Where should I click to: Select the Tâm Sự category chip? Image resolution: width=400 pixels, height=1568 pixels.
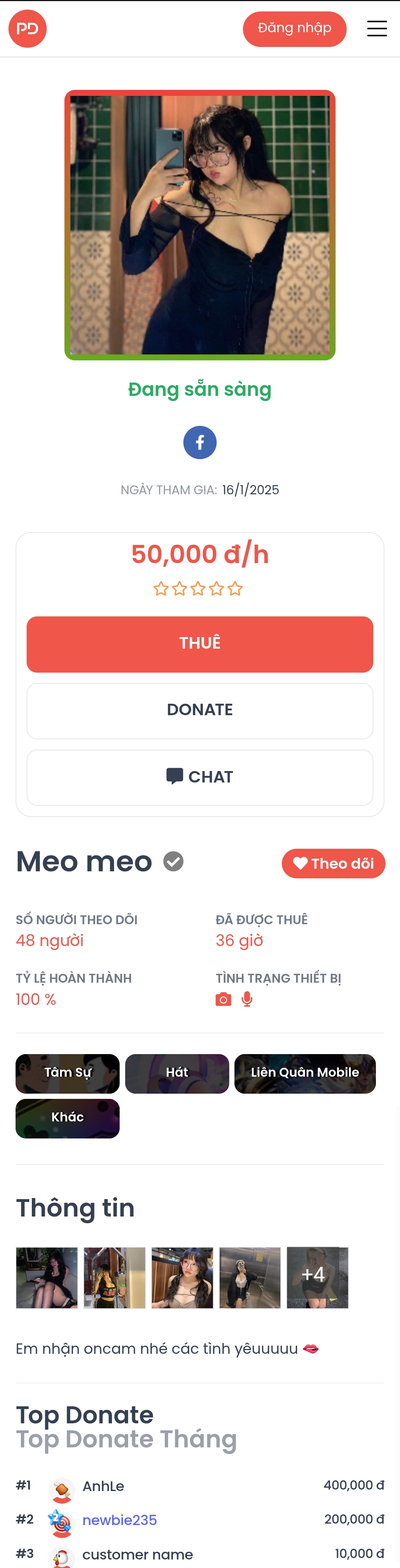point(68,1073)
